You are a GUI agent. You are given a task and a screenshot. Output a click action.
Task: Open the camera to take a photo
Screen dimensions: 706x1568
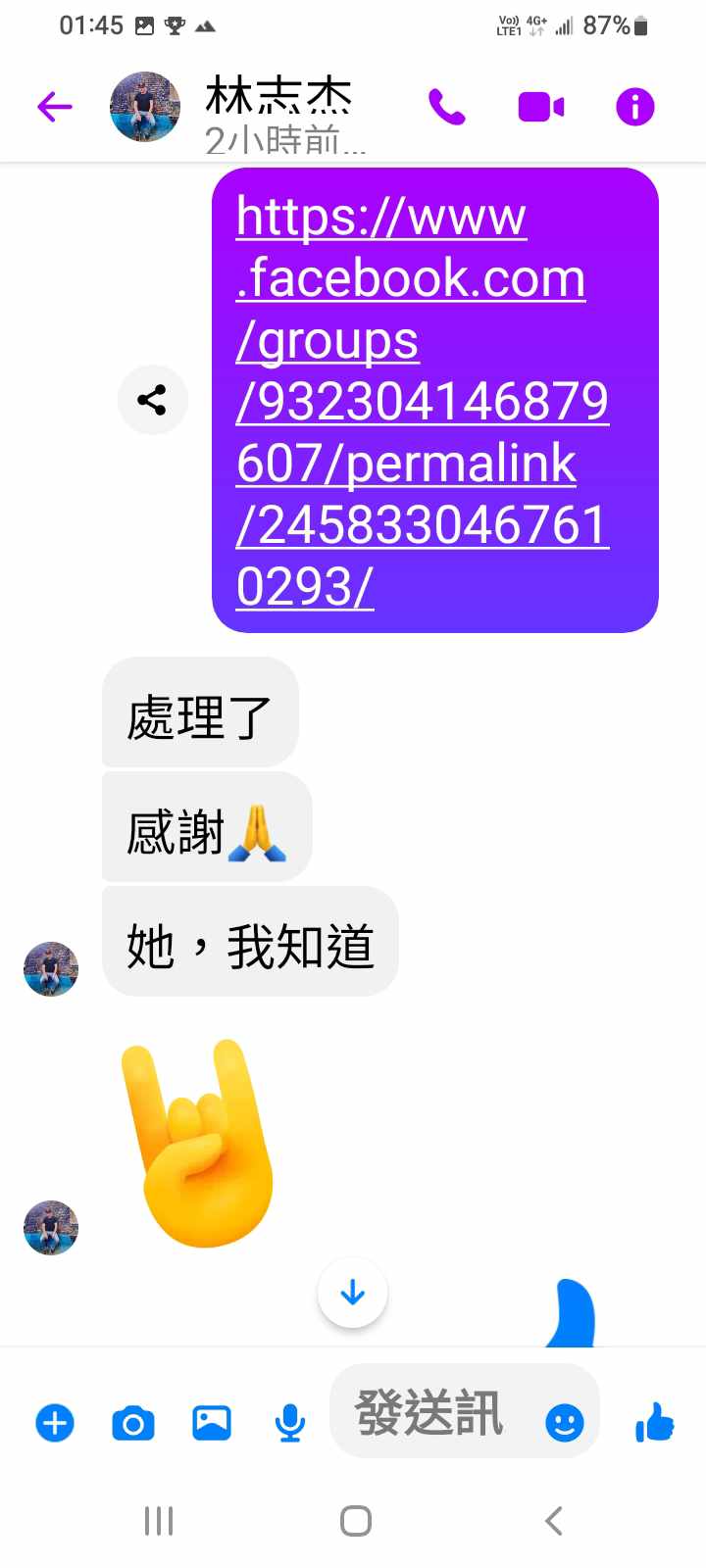click(x=133, y=1423)
